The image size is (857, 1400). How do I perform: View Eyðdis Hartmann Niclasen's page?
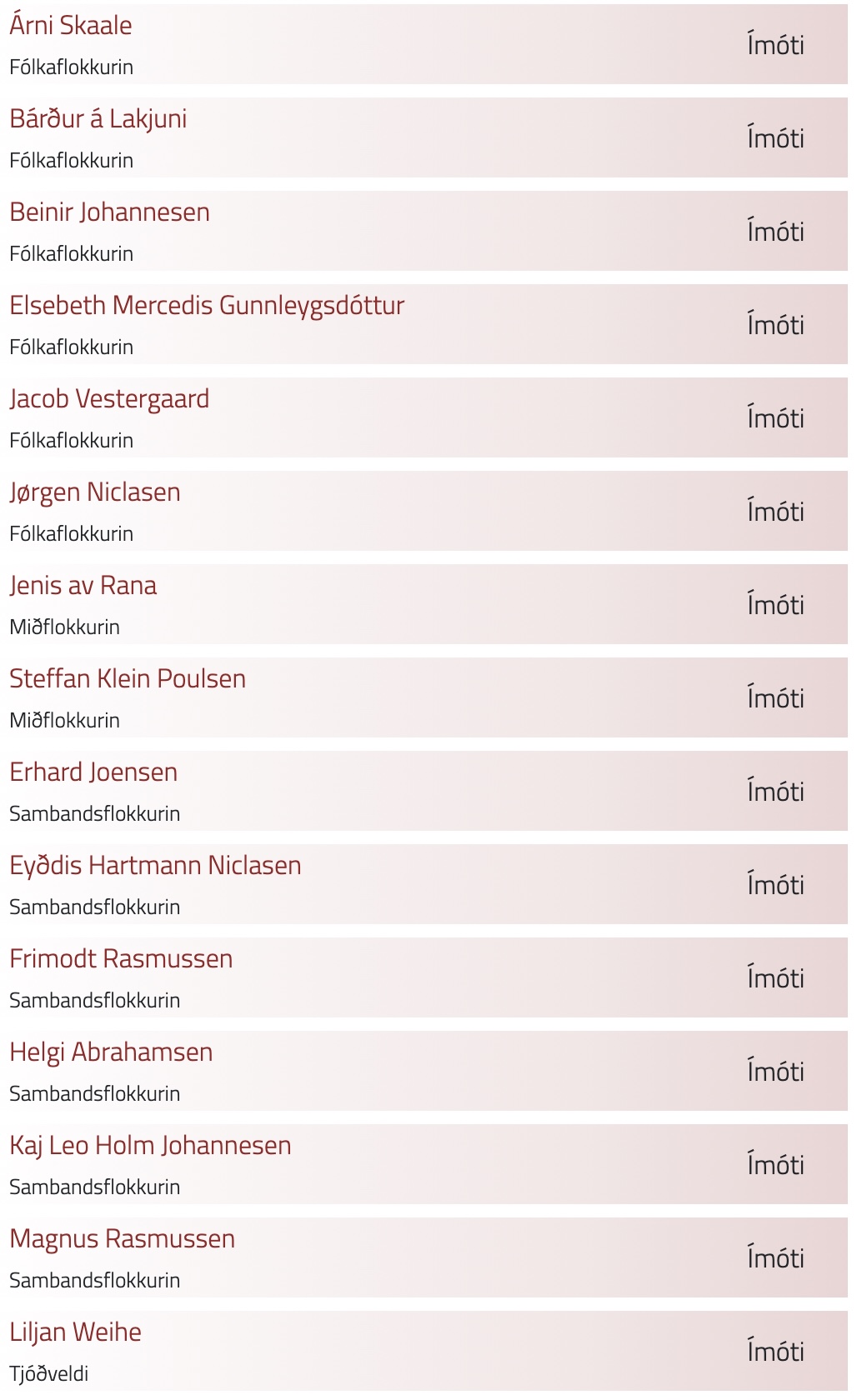click(155, 866)
